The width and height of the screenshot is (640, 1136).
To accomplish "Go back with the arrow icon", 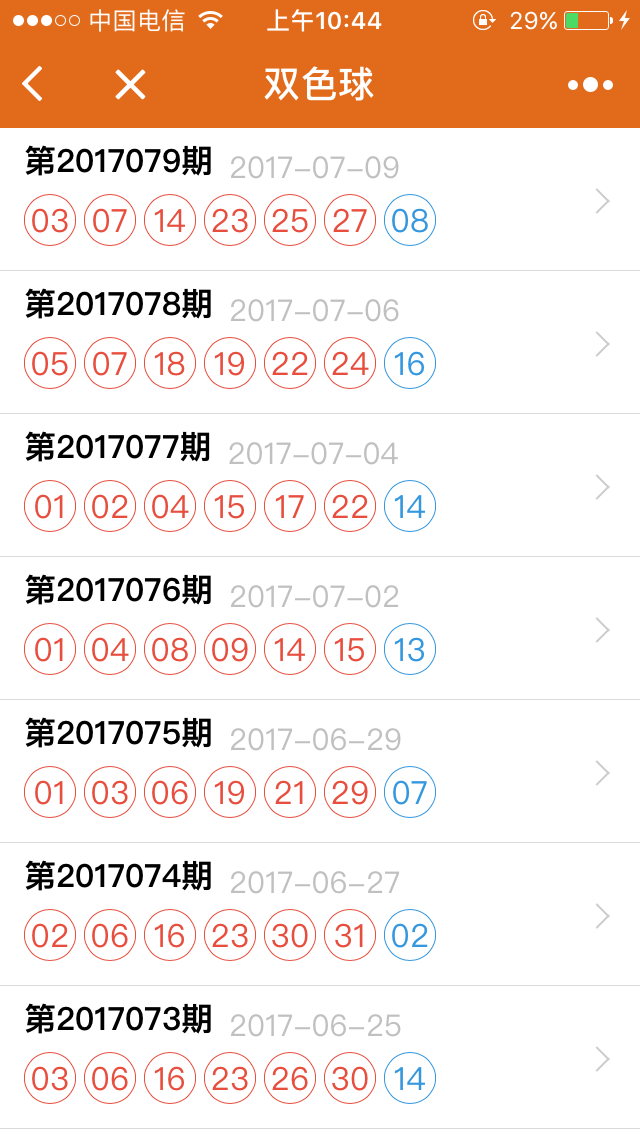I will (33, 84).
